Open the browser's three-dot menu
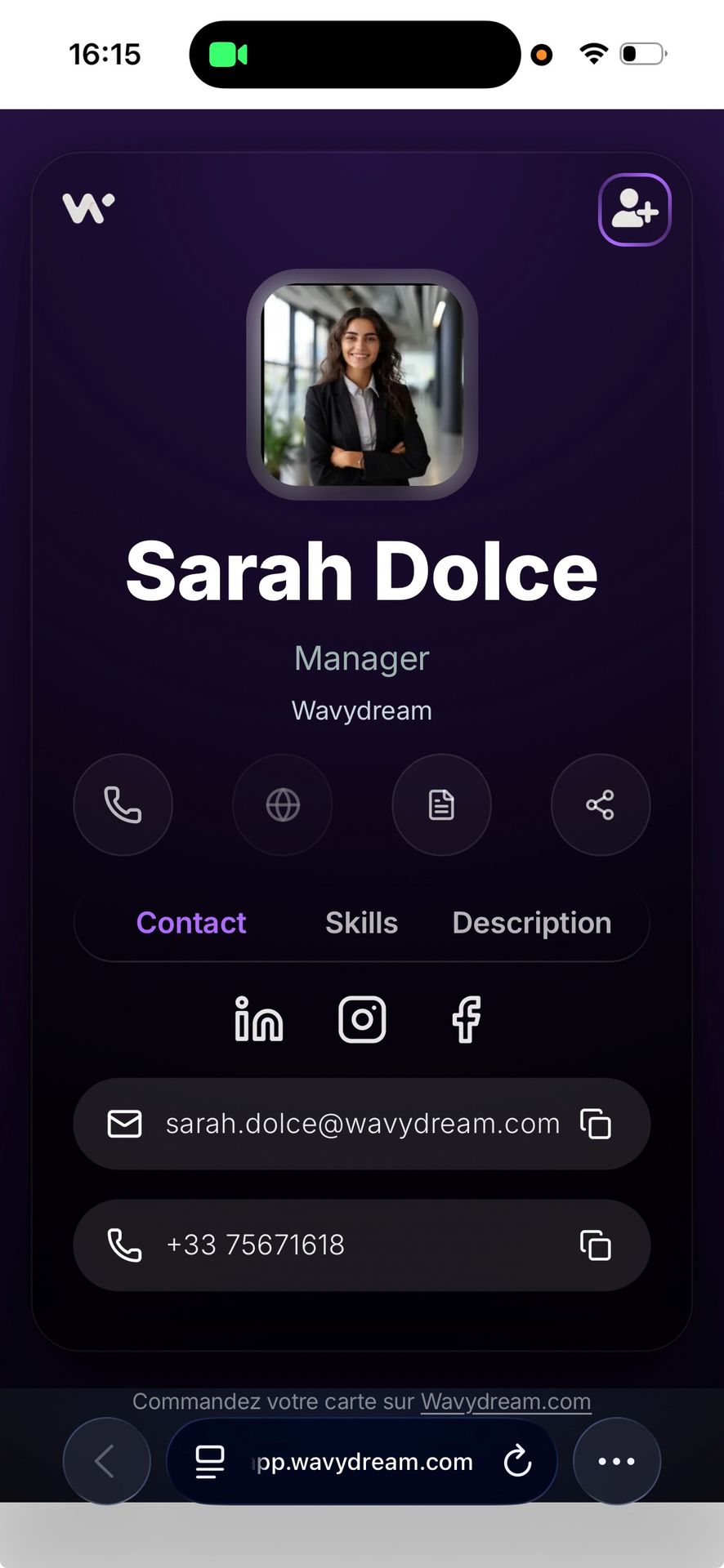This screenshot has height=1568, width=724. pos(616,1461)
